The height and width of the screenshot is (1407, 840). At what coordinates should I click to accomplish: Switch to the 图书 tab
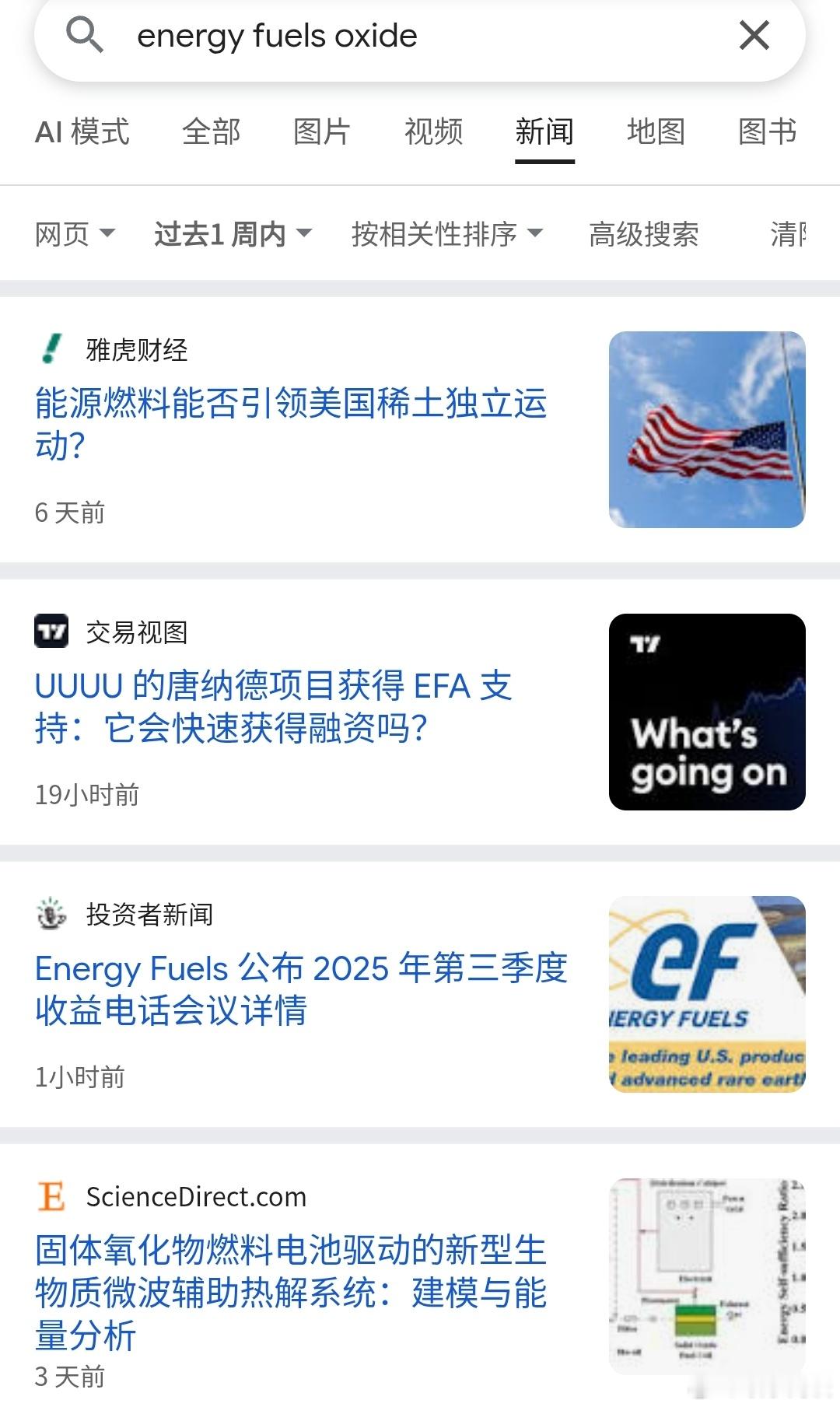[767, 131]
